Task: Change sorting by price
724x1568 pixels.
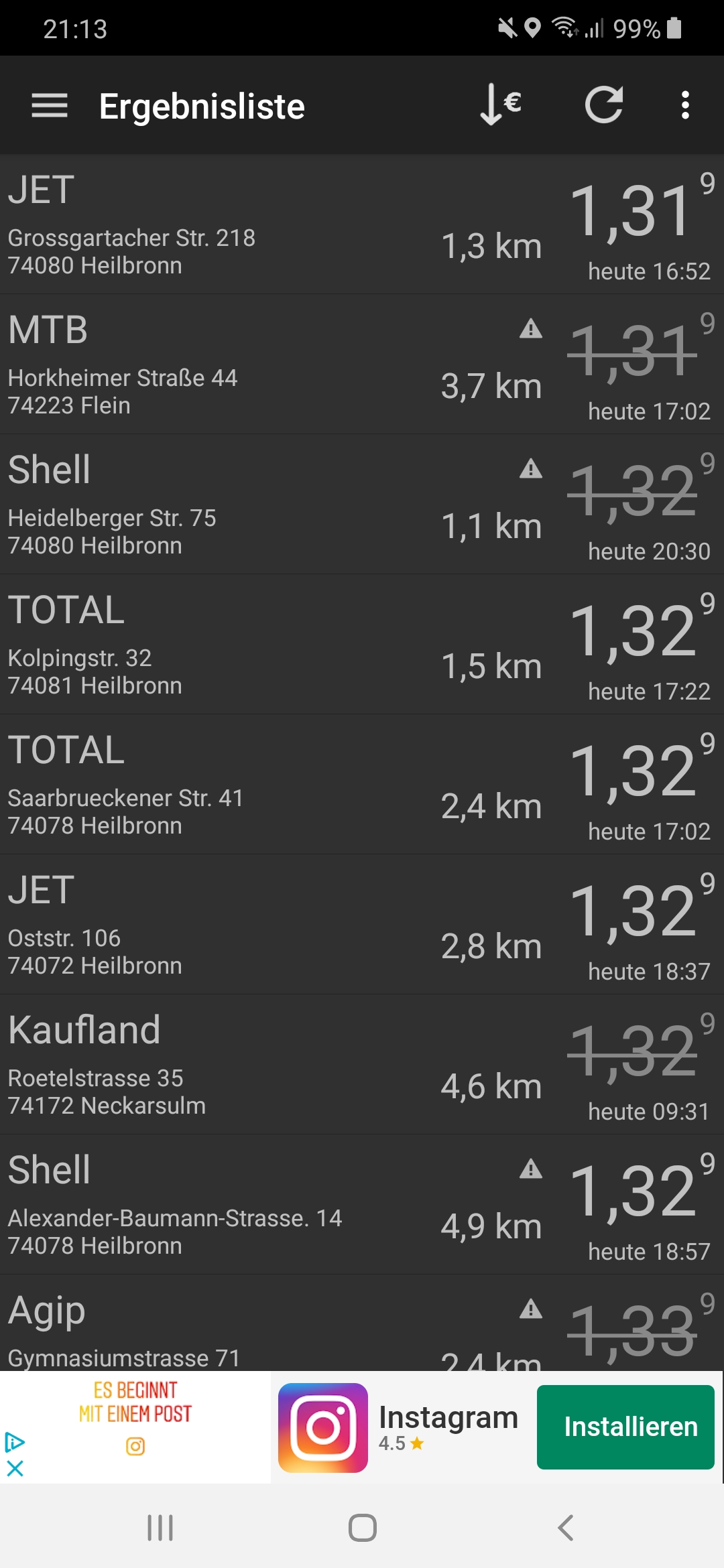Action: [x=500, y=105]
